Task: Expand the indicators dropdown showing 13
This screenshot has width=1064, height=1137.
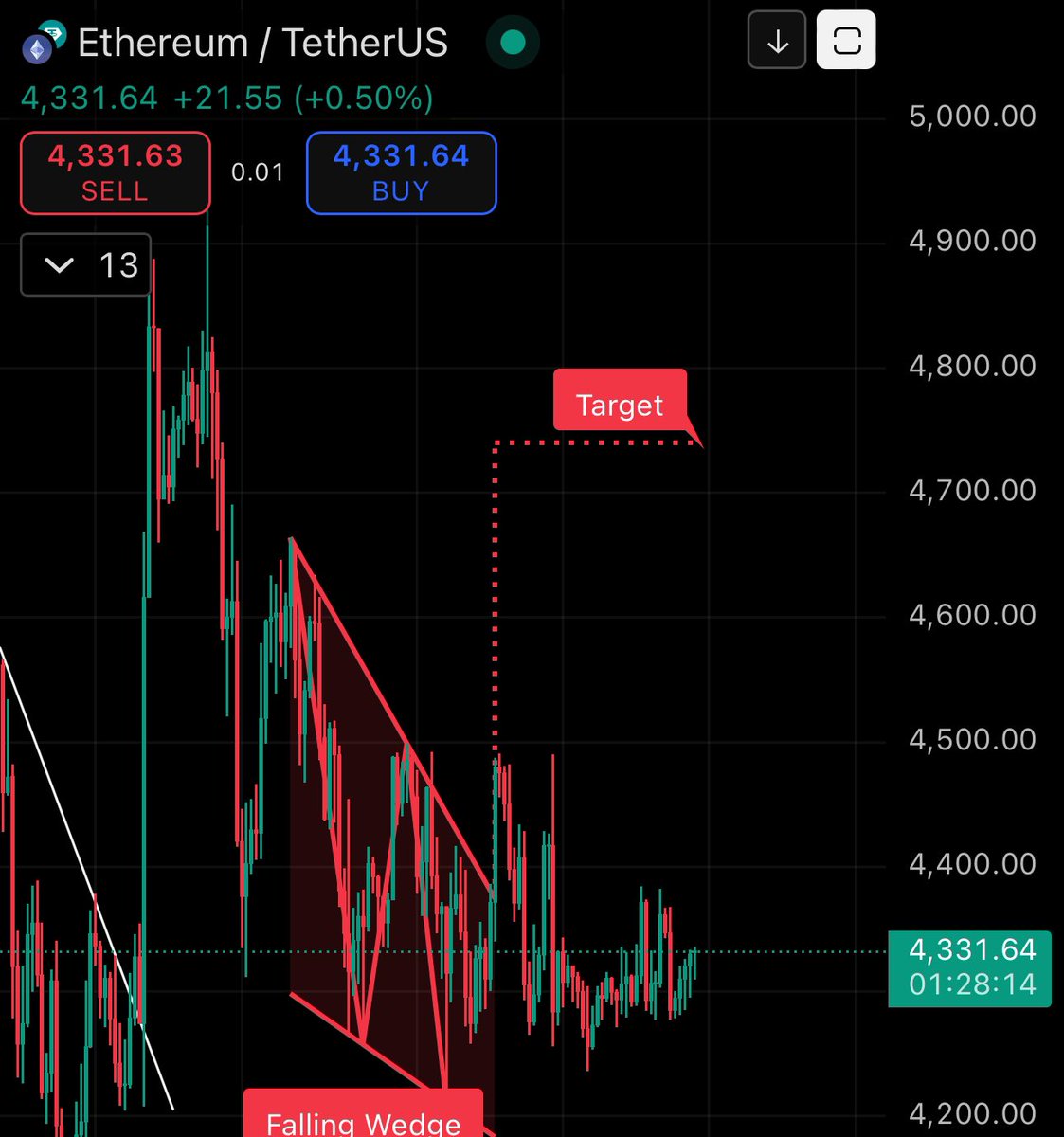Action: pyautogui.click(x=86, y=264)
